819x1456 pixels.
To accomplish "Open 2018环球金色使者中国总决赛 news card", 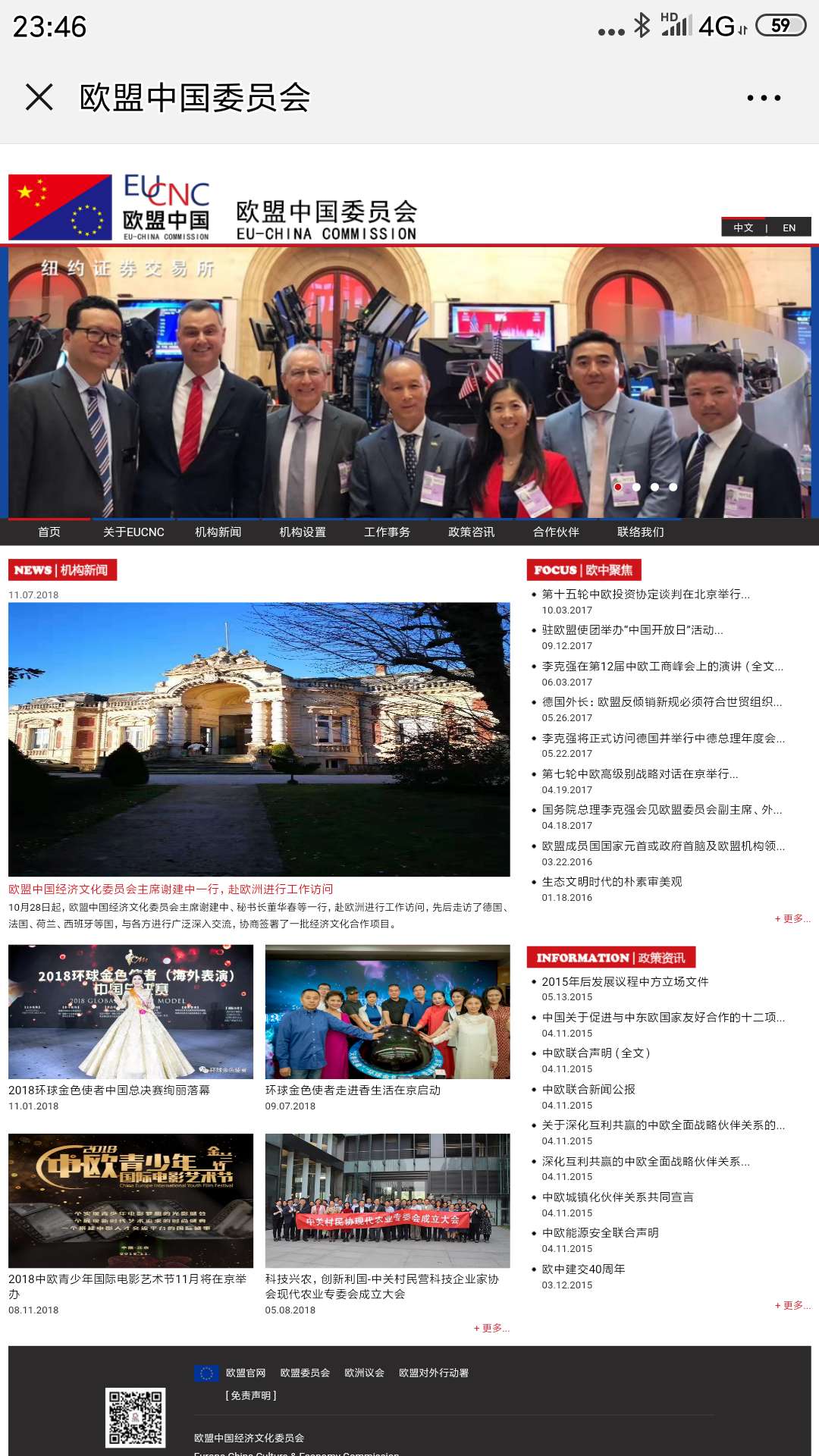I will [109, 1090].
